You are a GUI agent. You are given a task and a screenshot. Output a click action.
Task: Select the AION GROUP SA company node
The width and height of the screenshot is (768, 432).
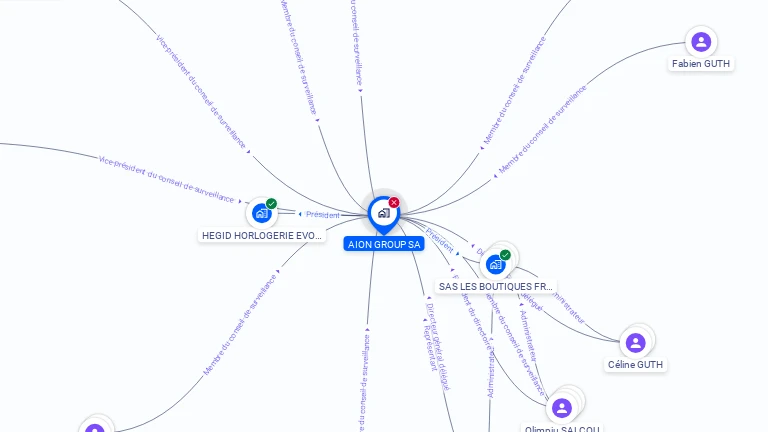(383, 213)
